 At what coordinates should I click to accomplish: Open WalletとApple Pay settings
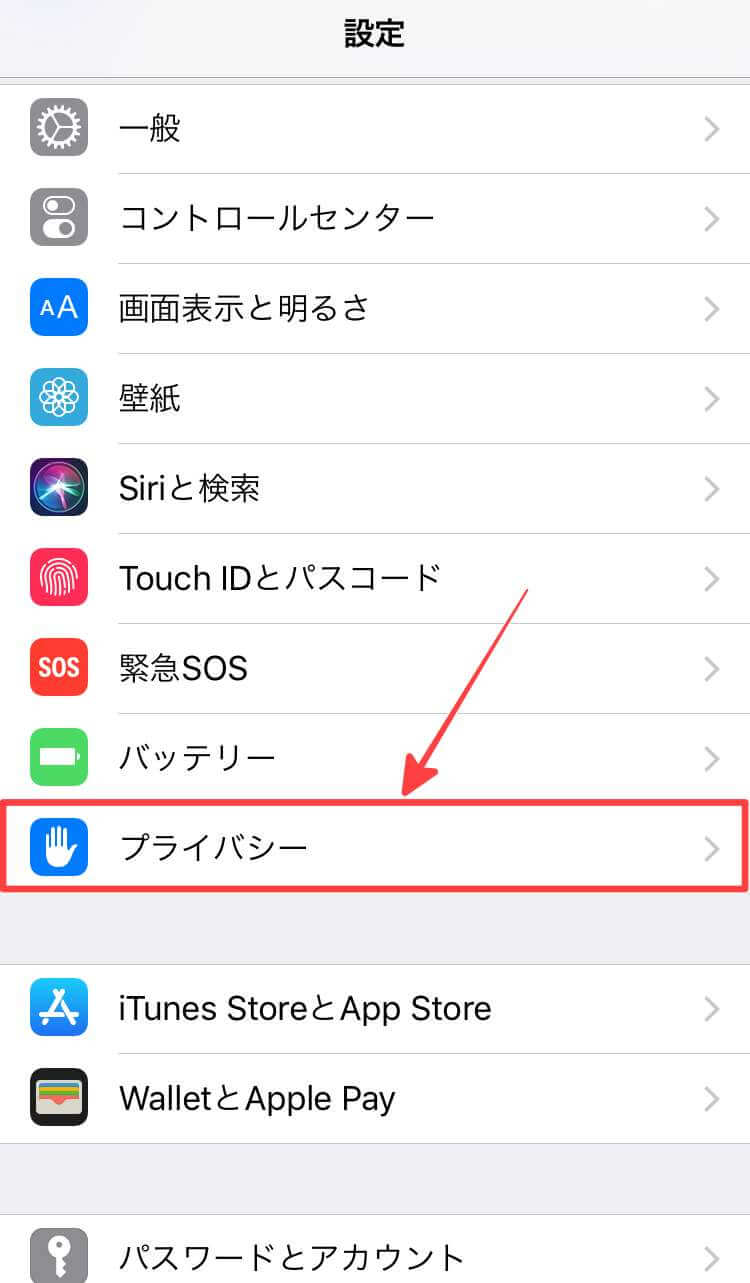click(x=375, y=1098)
